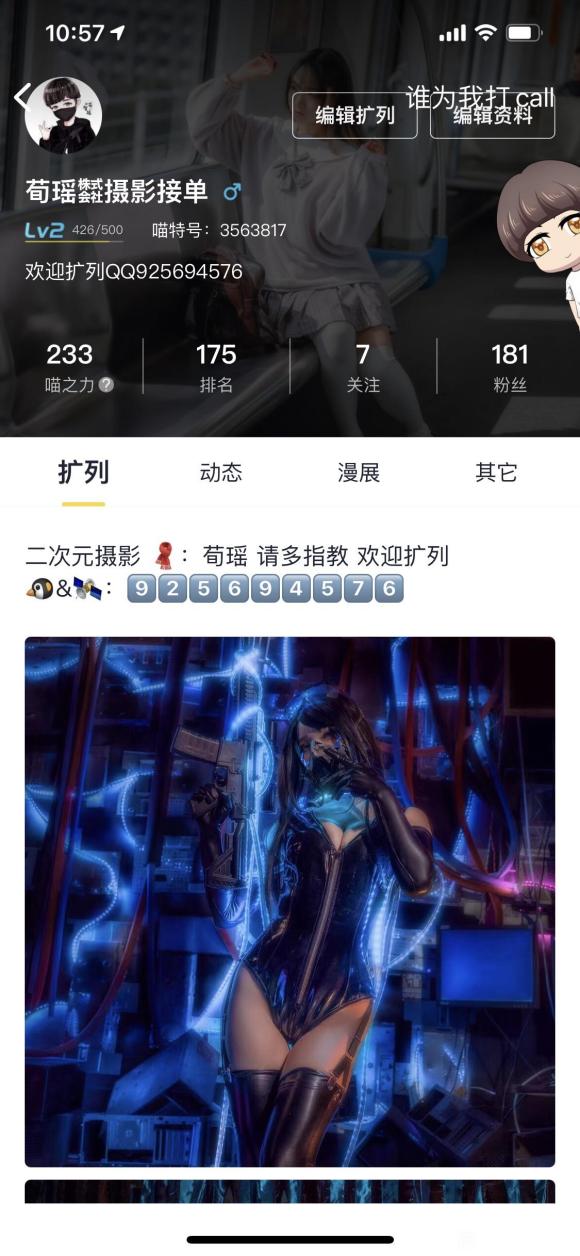Image resolution: width=580 pixels, height=1256 pixels.
Task: Open the cyberpunk cosplay photo
Action: (290, 902)
